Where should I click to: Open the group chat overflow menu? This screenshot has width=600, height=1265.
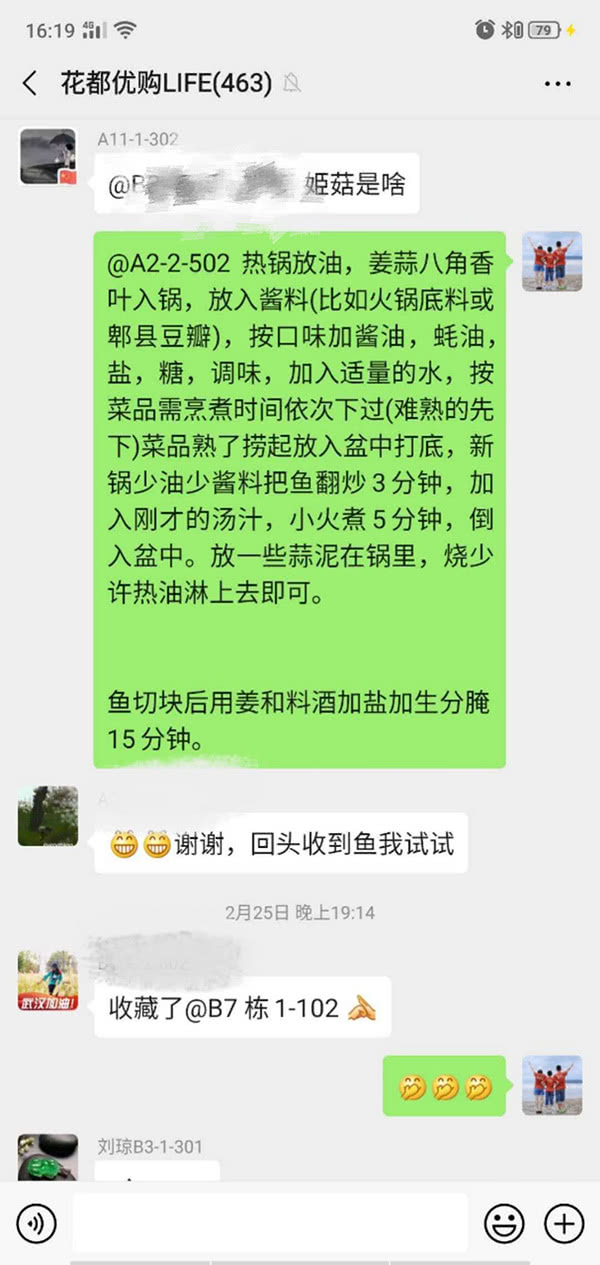(x=557, y=84)
